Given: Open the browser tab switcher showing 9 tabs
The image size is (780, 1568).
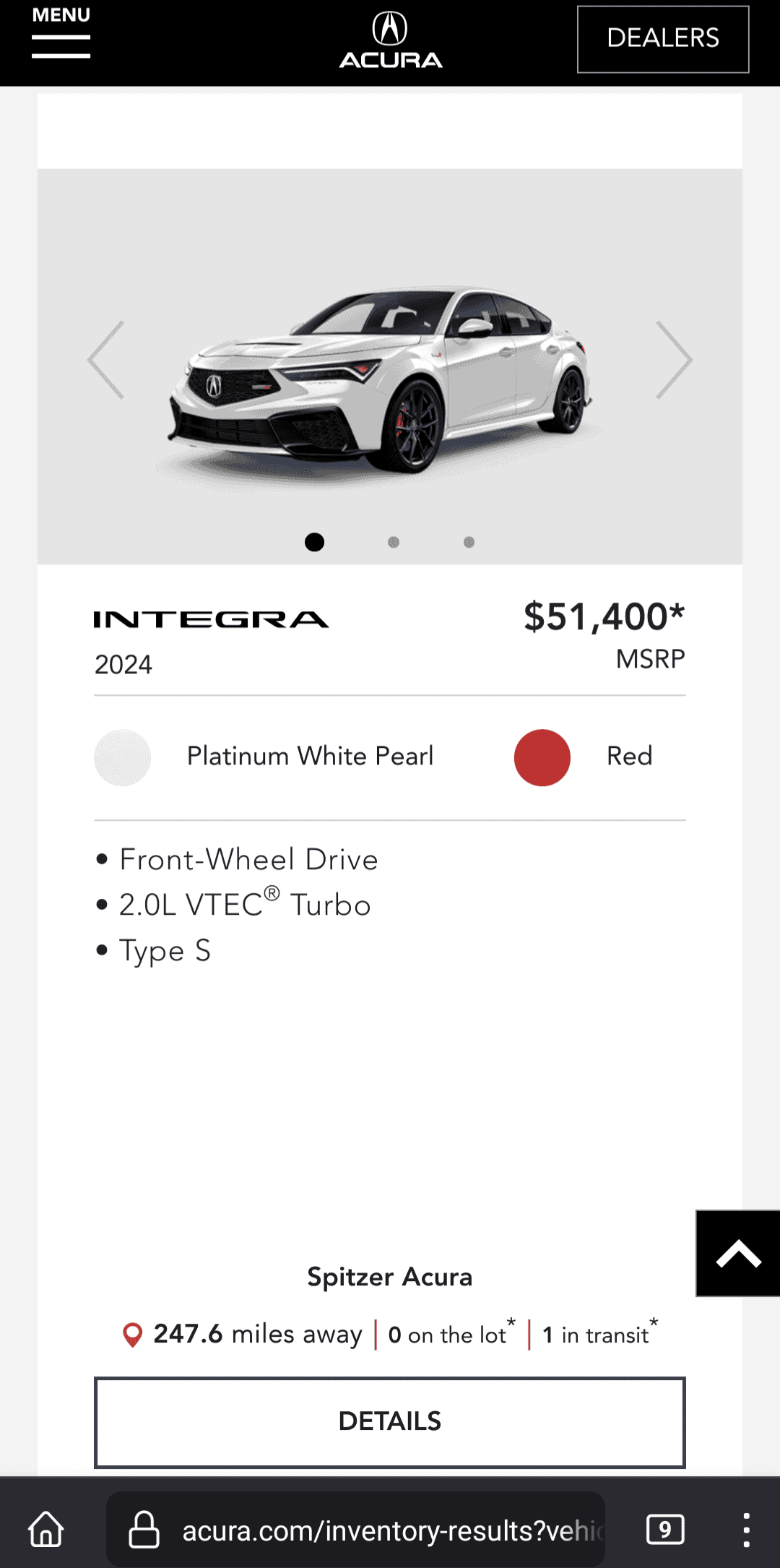Looking at the screenshot, I should coord(666,1528).
